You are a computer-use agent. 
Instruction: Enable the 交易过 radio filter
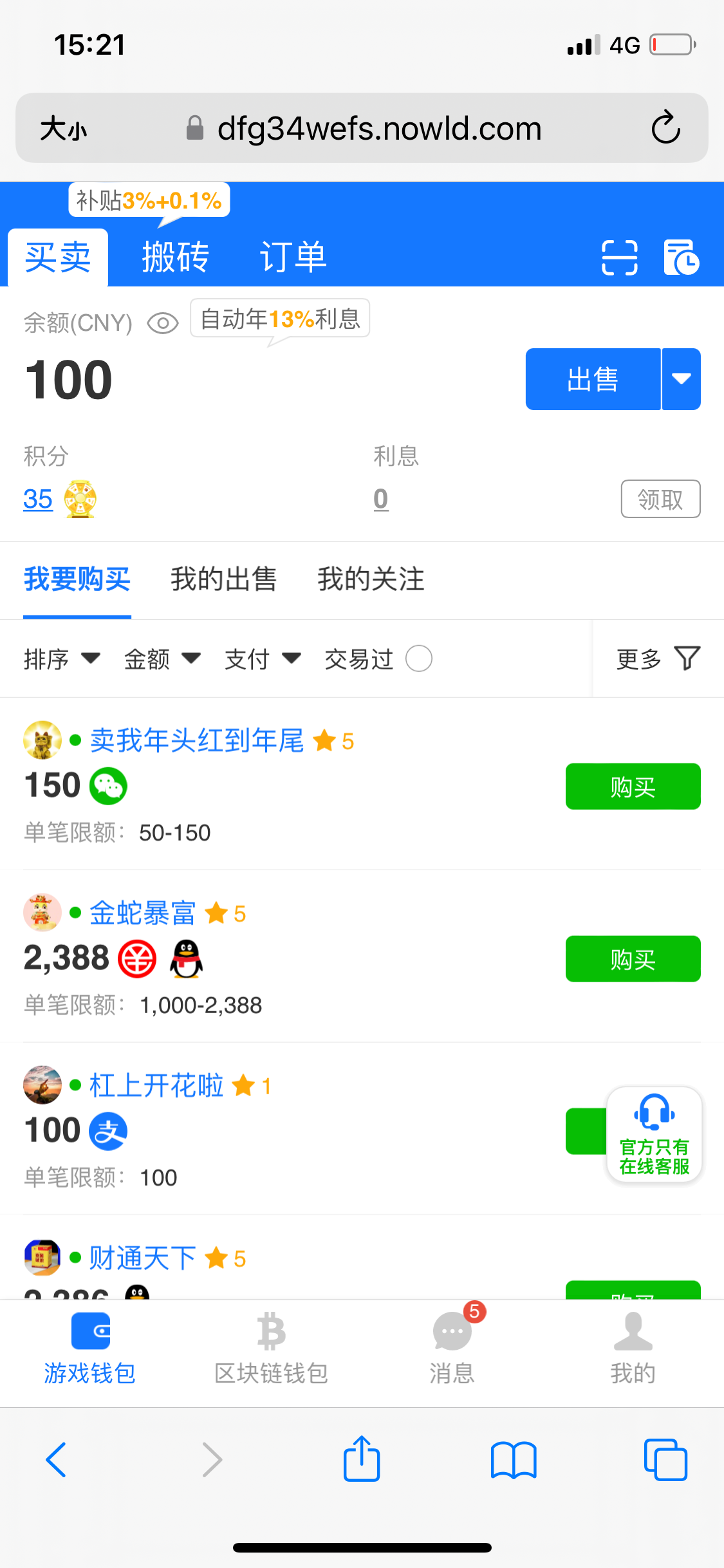[419, 658]
